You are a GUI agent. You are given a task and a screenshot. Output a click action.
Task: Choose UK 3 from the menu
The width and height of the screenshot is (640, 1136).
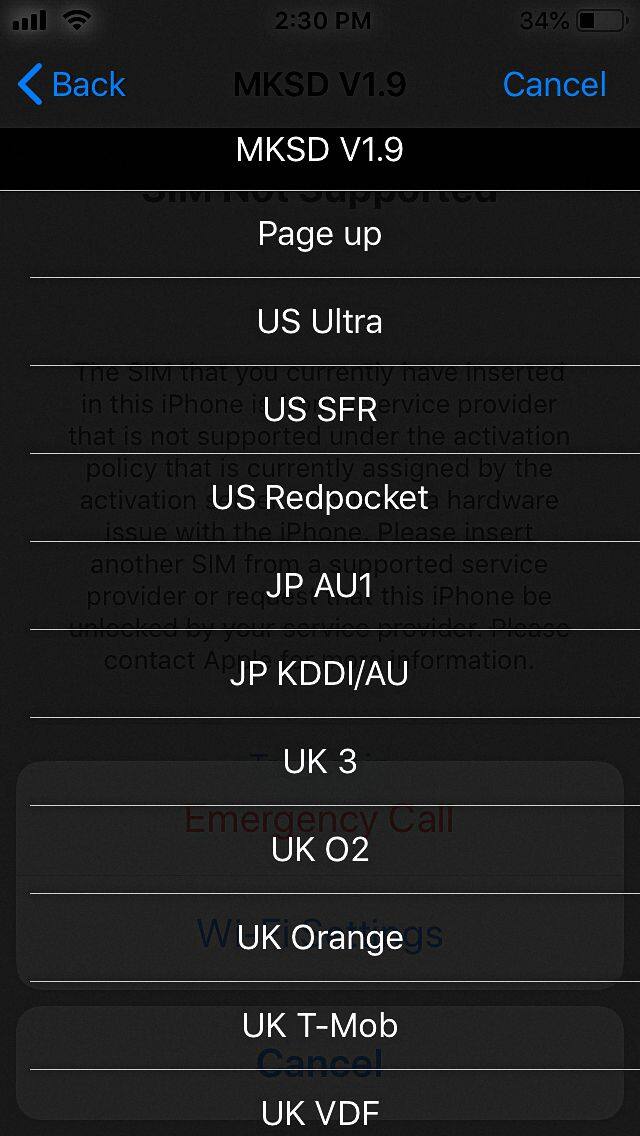coord(320,762)
